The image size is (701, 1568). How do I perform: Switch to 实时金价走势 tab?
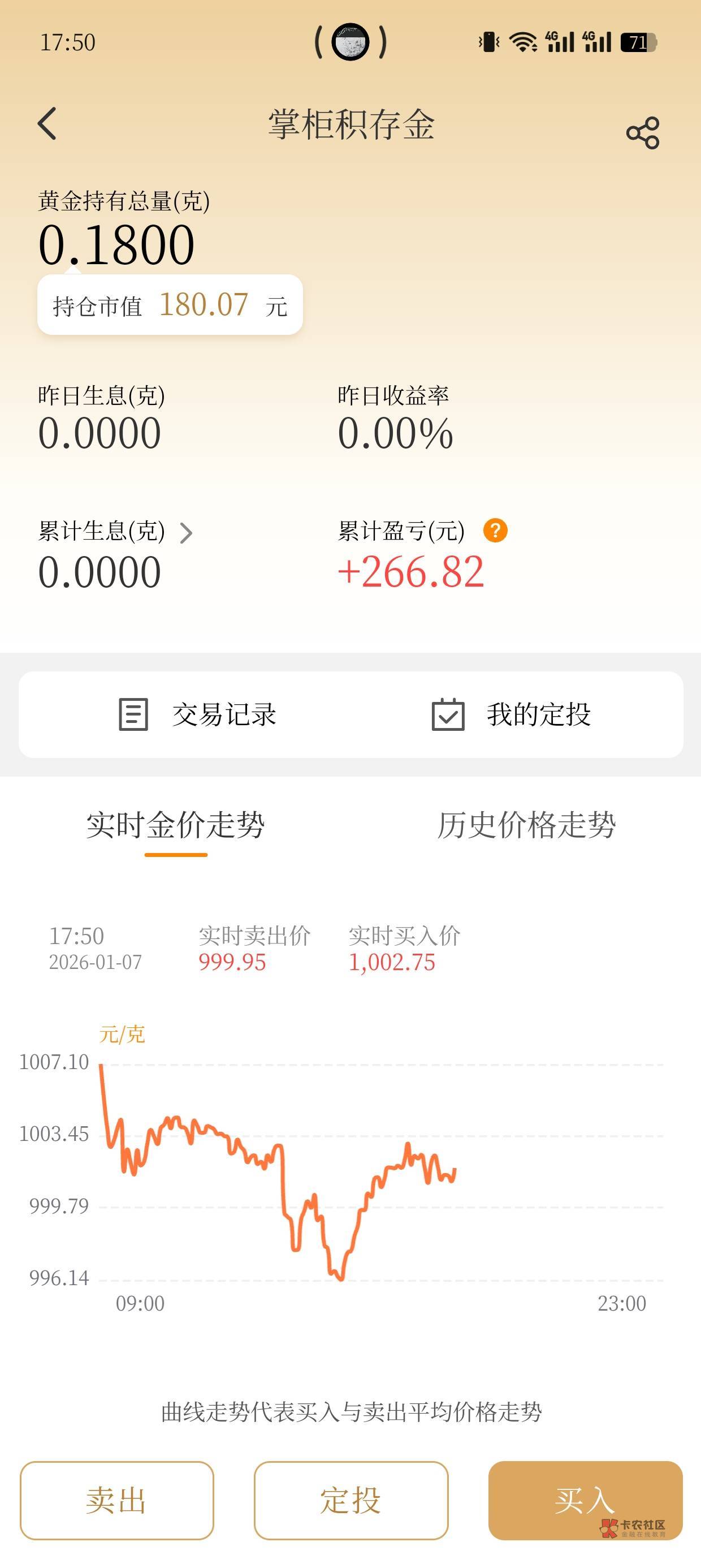tap(175, 825)
